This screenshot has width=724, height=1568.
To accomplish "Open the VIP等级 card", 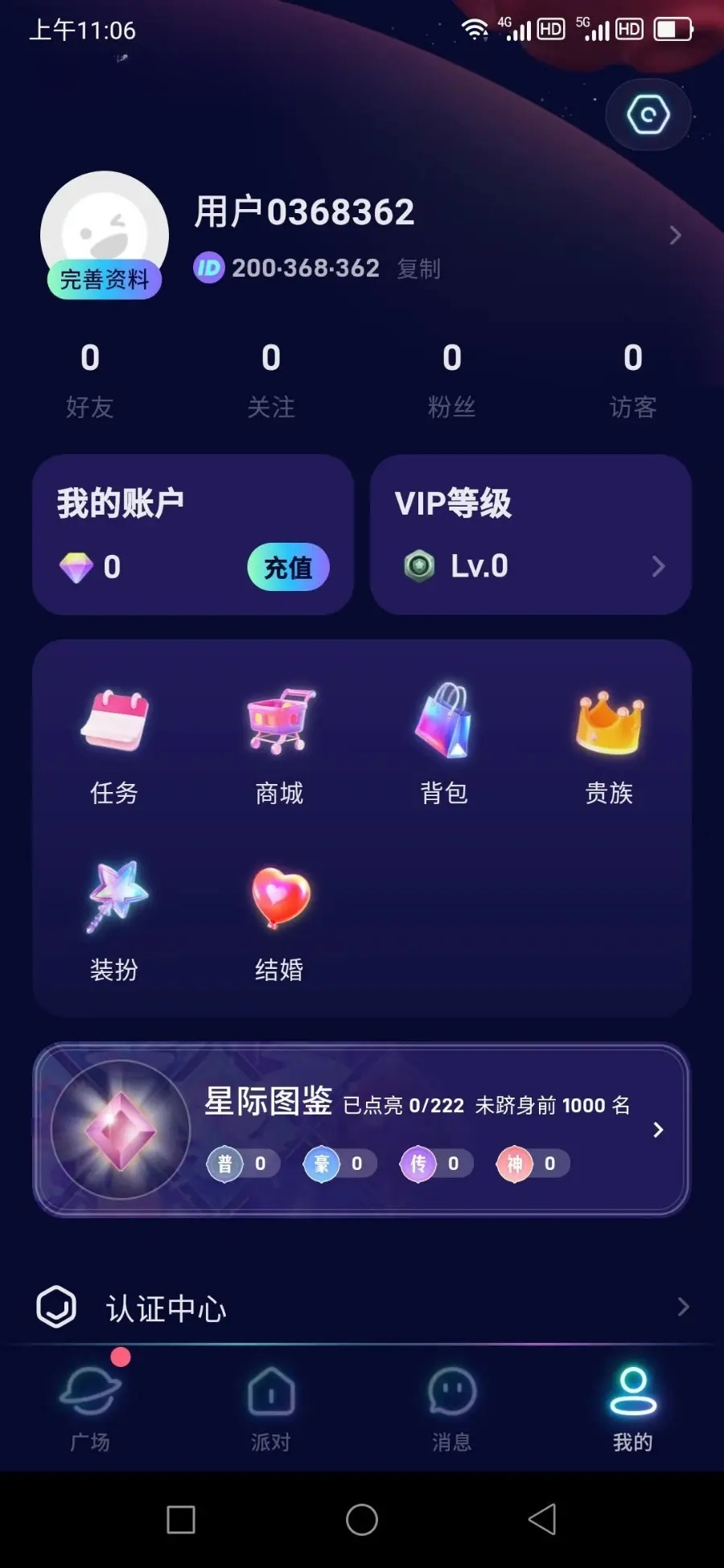I will click(x=531, y=535).
